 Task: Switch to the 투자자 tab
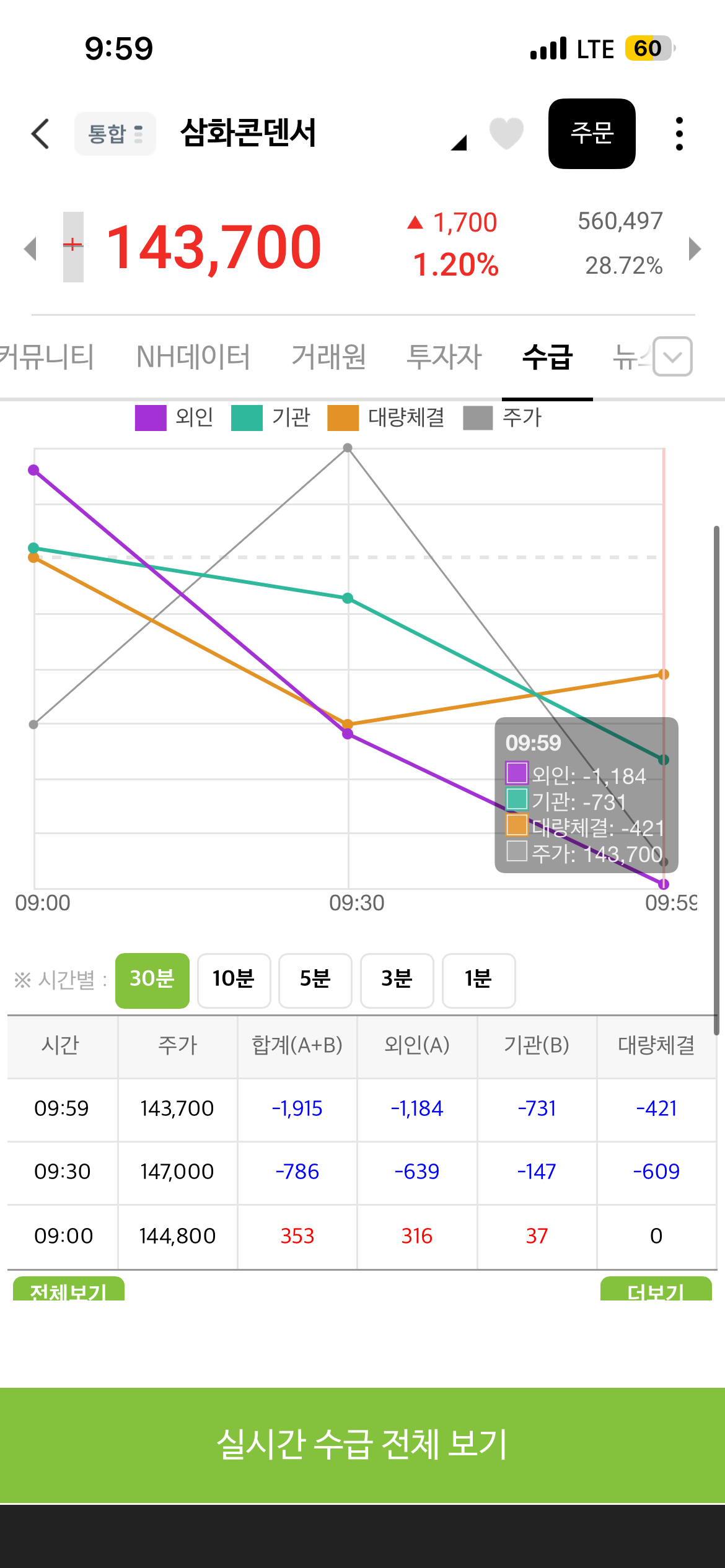pos(444,357)
